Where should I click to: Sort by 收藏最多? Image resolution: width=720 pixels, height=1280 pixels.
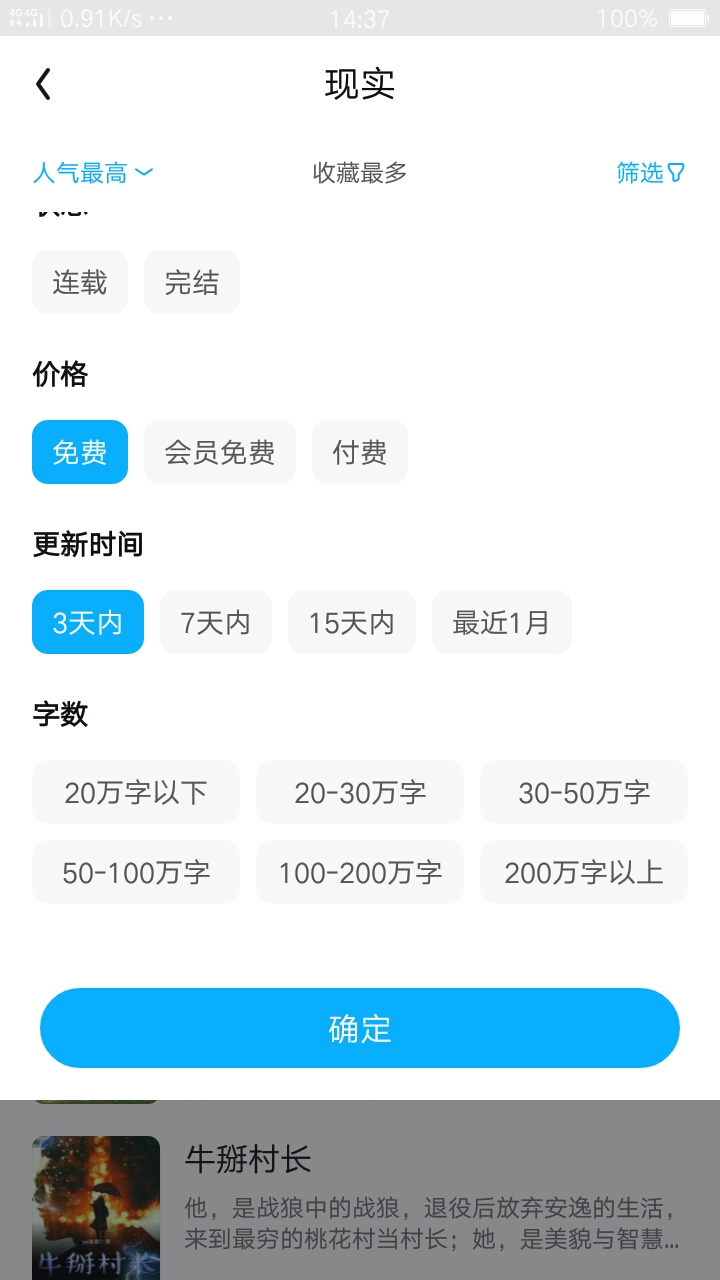tap(360, 173)
